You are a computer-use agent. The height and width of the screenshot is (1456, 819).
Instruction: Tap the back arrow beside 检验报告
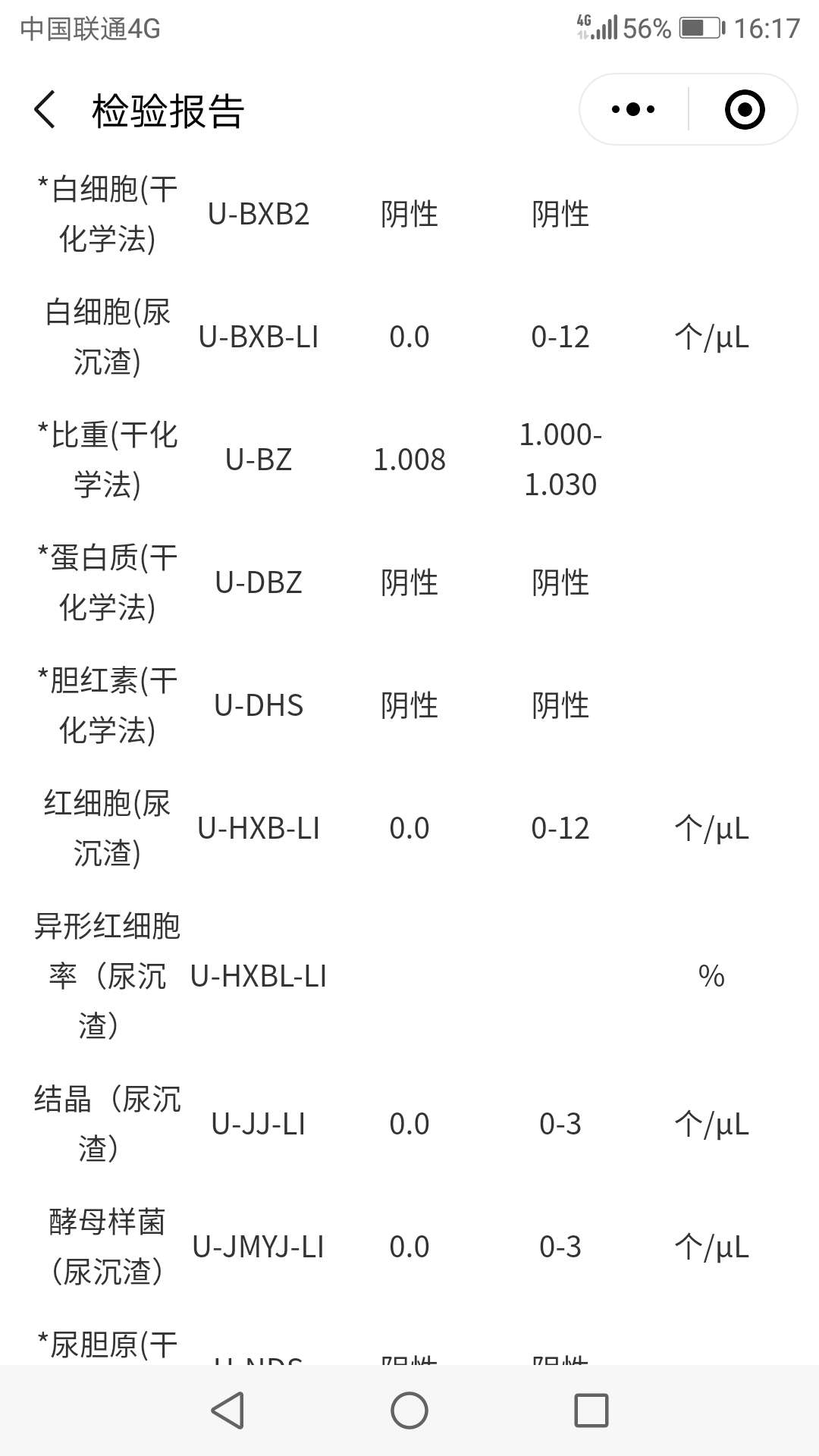point(45,110)
